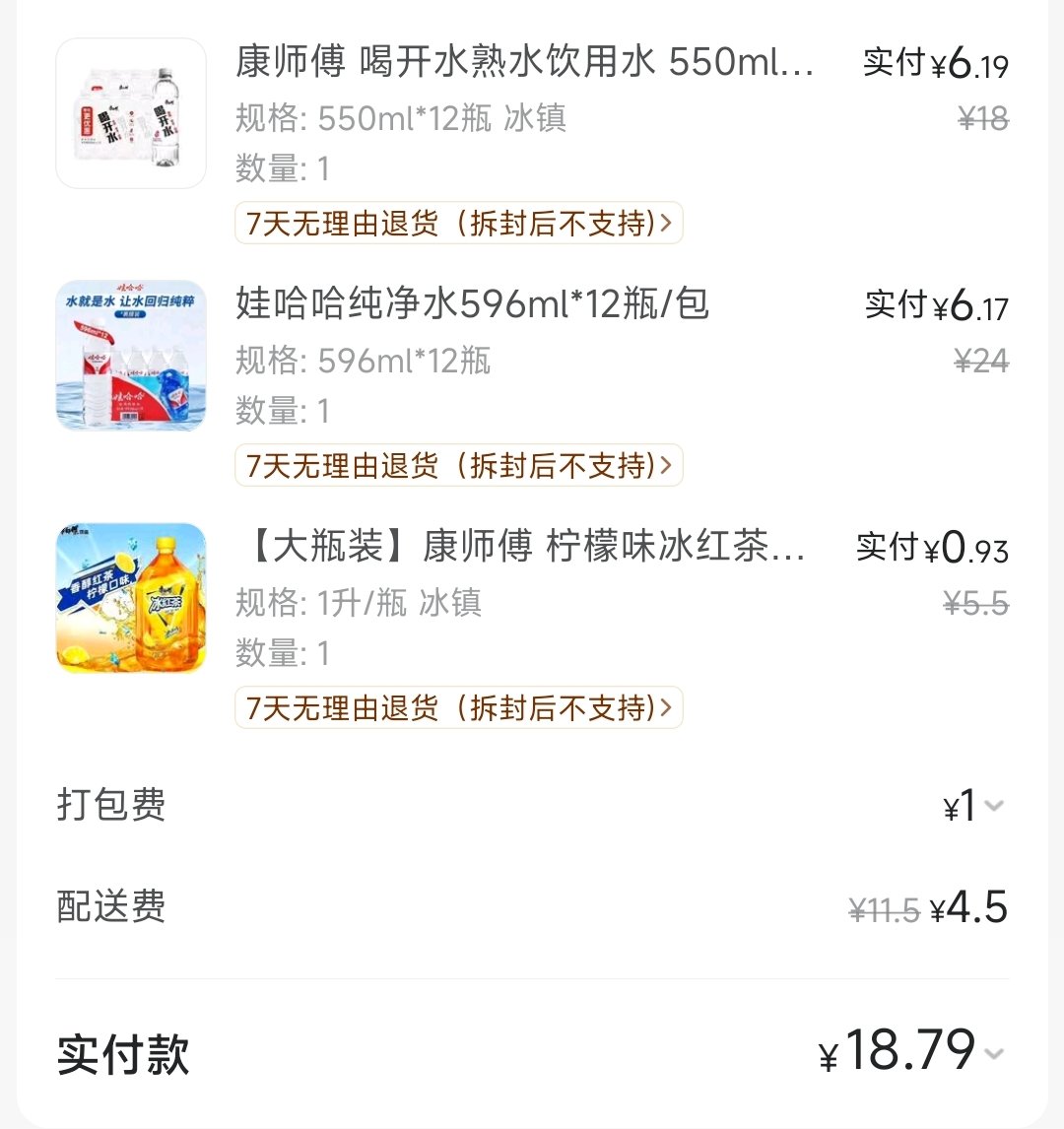View 7天无理由退货 policy for 喝开水
Viewport: 1064px width, 1129px height.
(458, 224)
